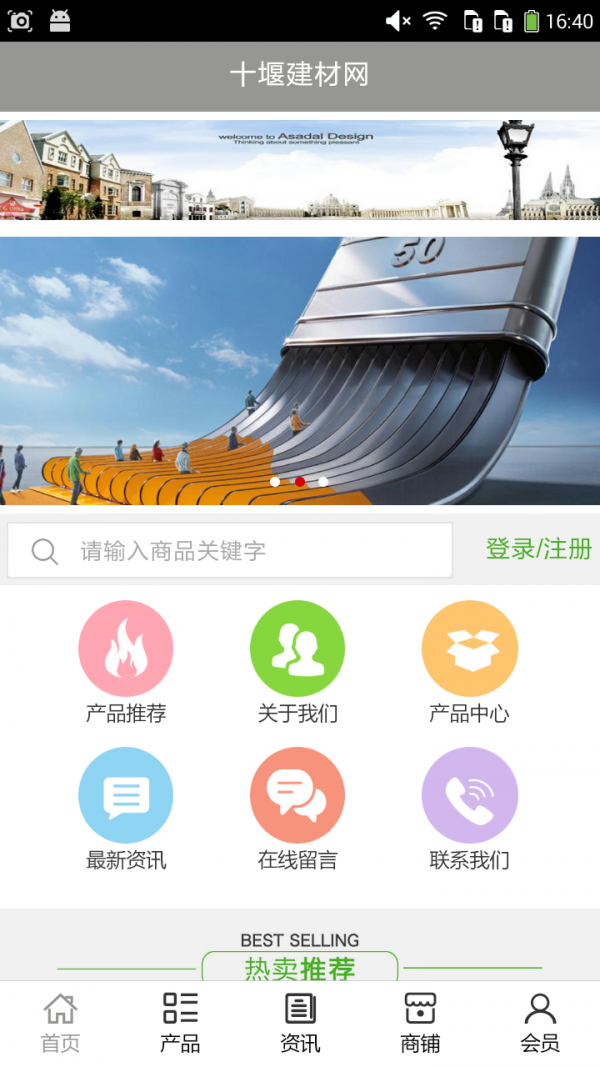
Task: Open the paintbrush carousel banner
Action: (300, 370)
